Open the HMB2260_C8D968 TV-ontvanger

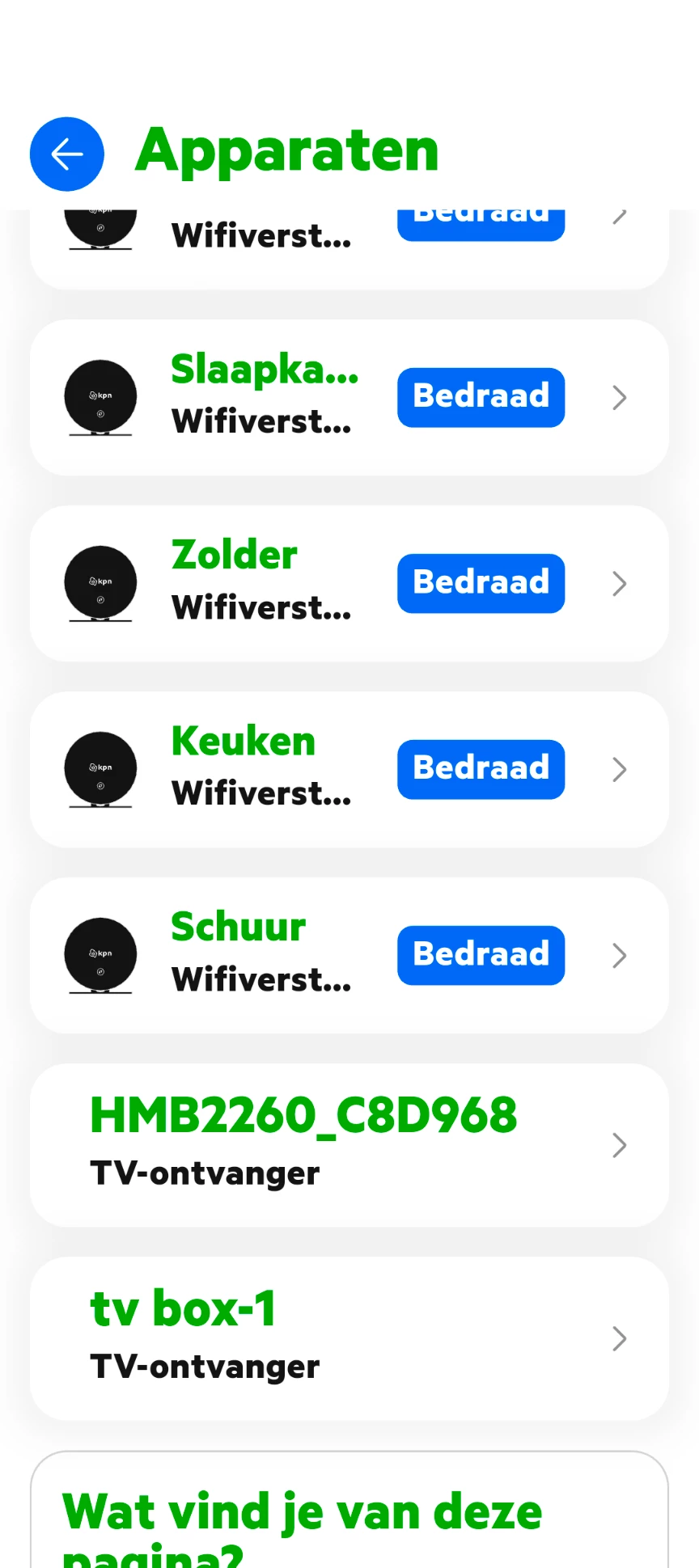(349, 1144)
